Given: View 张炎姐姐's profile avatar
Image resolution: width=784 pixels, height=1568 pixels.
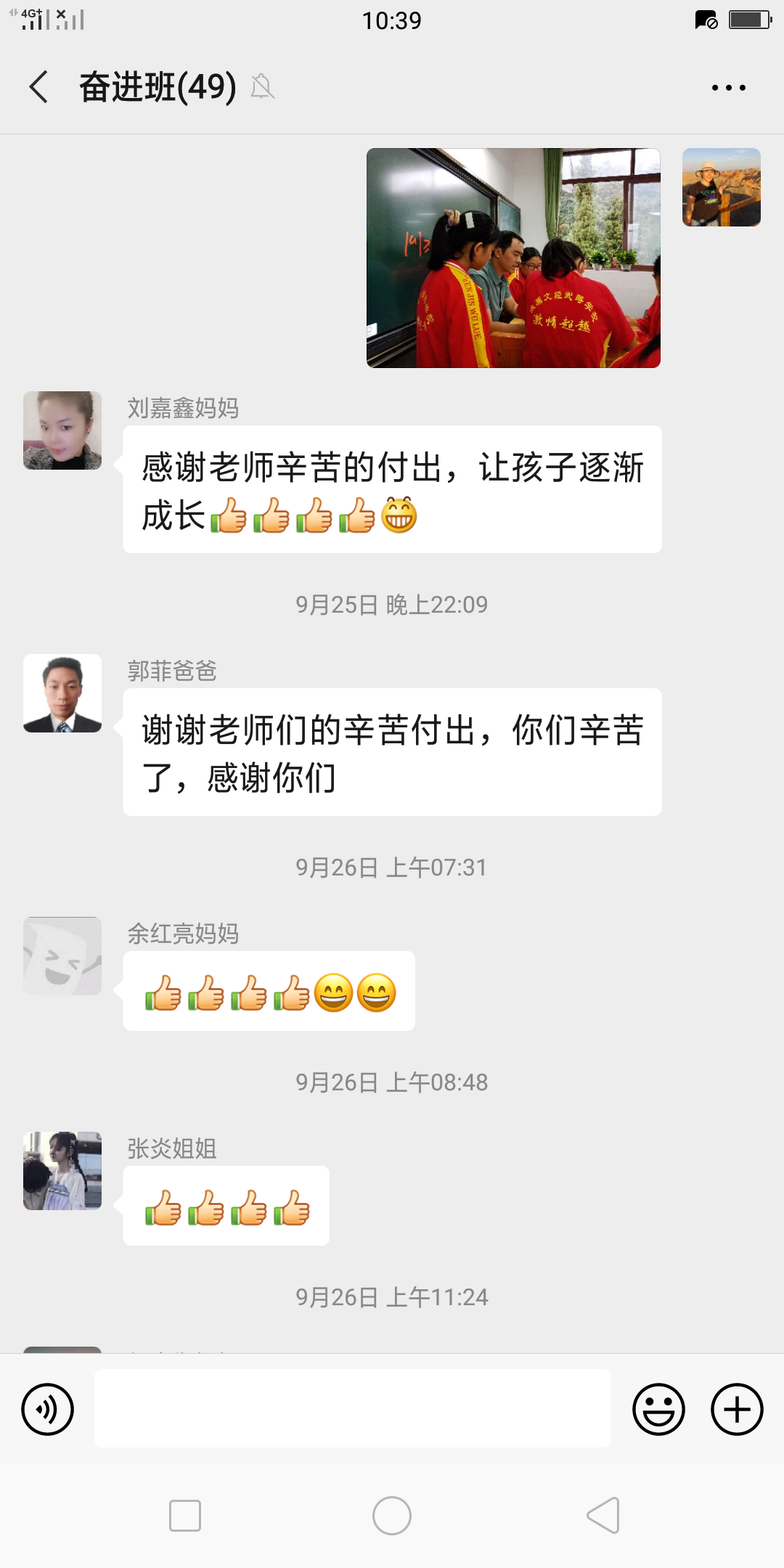Looking at the screenshot, I should coord(62,1171).
